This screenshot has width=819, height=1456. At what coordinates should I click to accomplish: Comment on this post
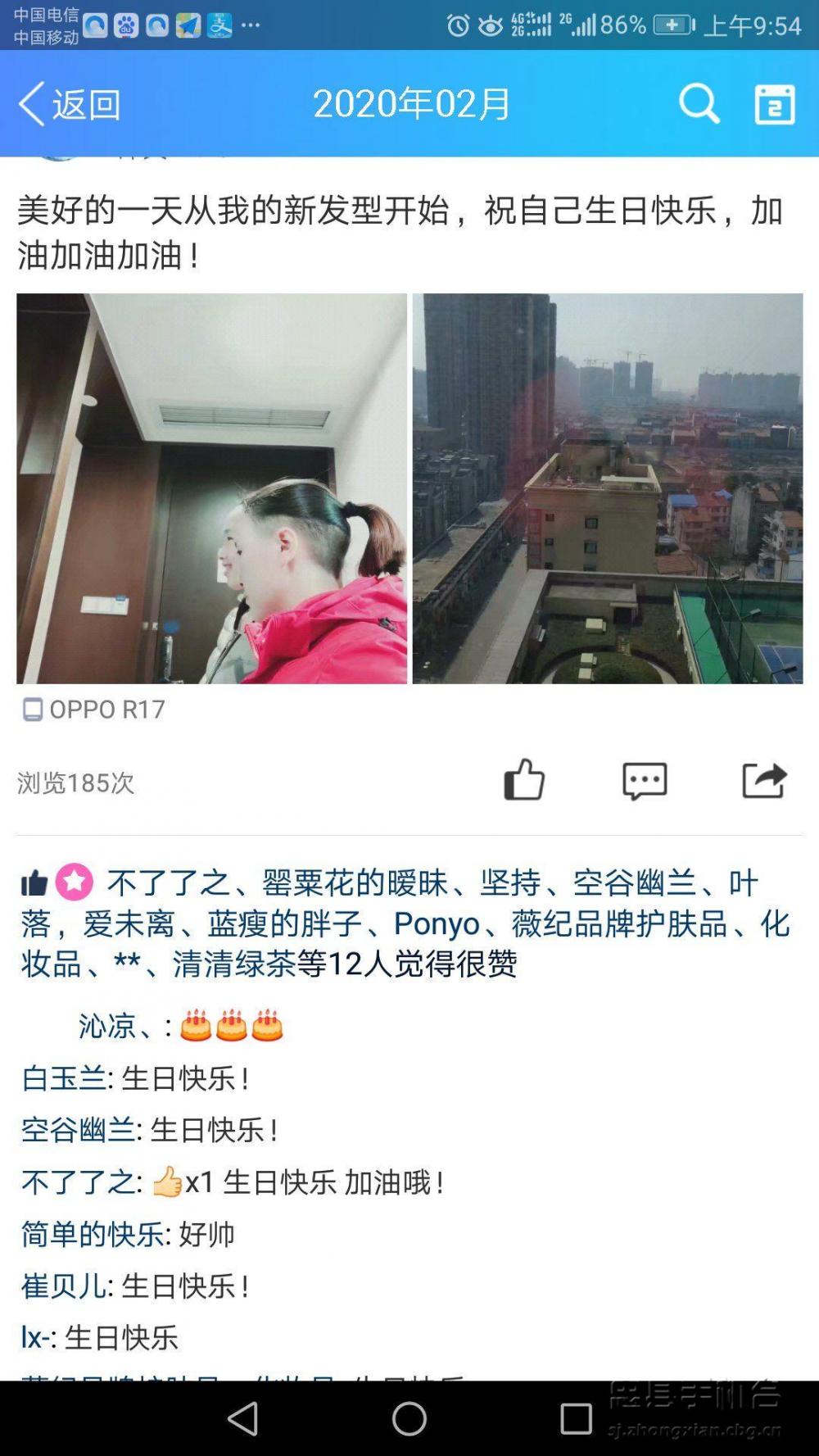pos(645,780)
